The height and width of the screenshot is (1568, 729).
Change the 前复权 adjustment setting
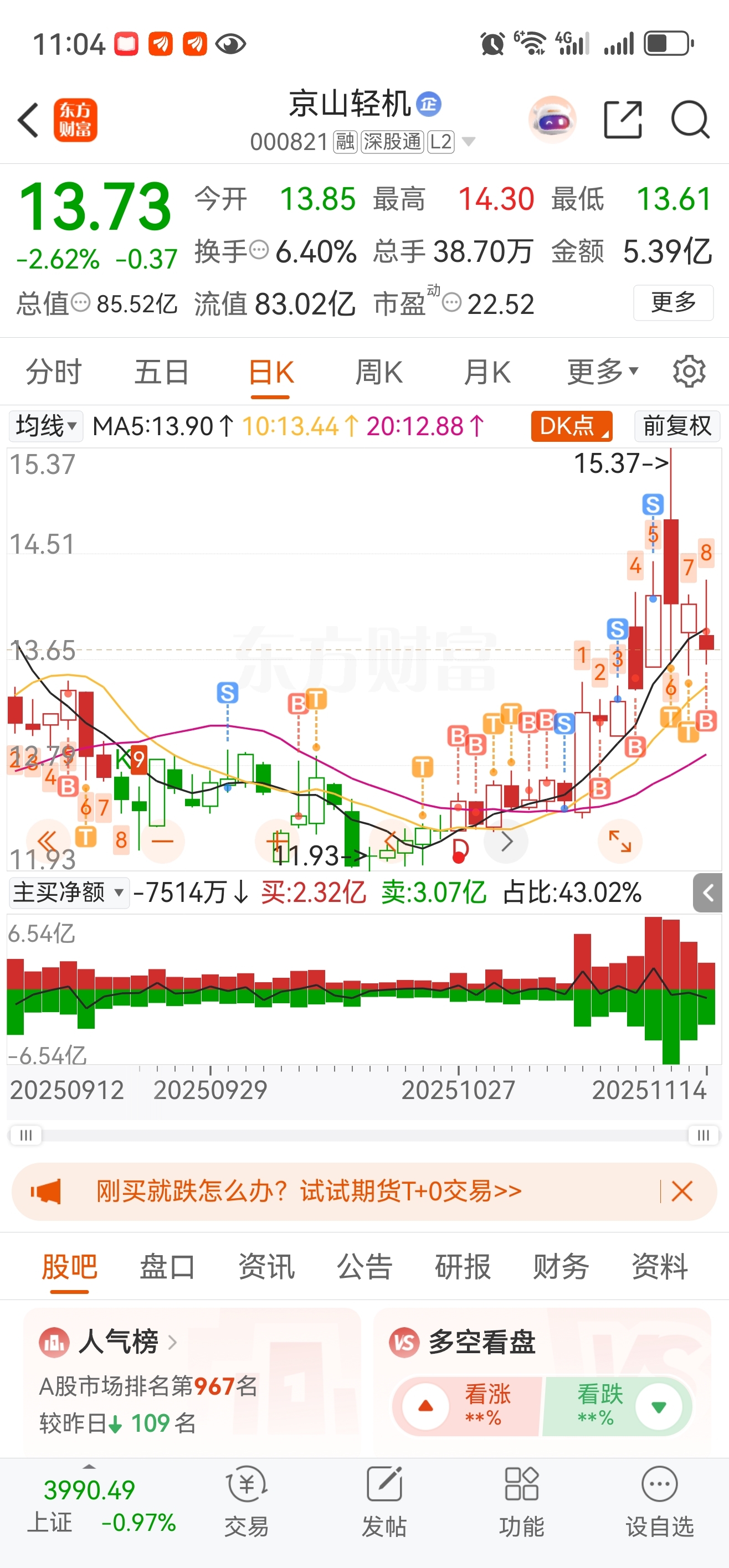[x=676, y=426]
